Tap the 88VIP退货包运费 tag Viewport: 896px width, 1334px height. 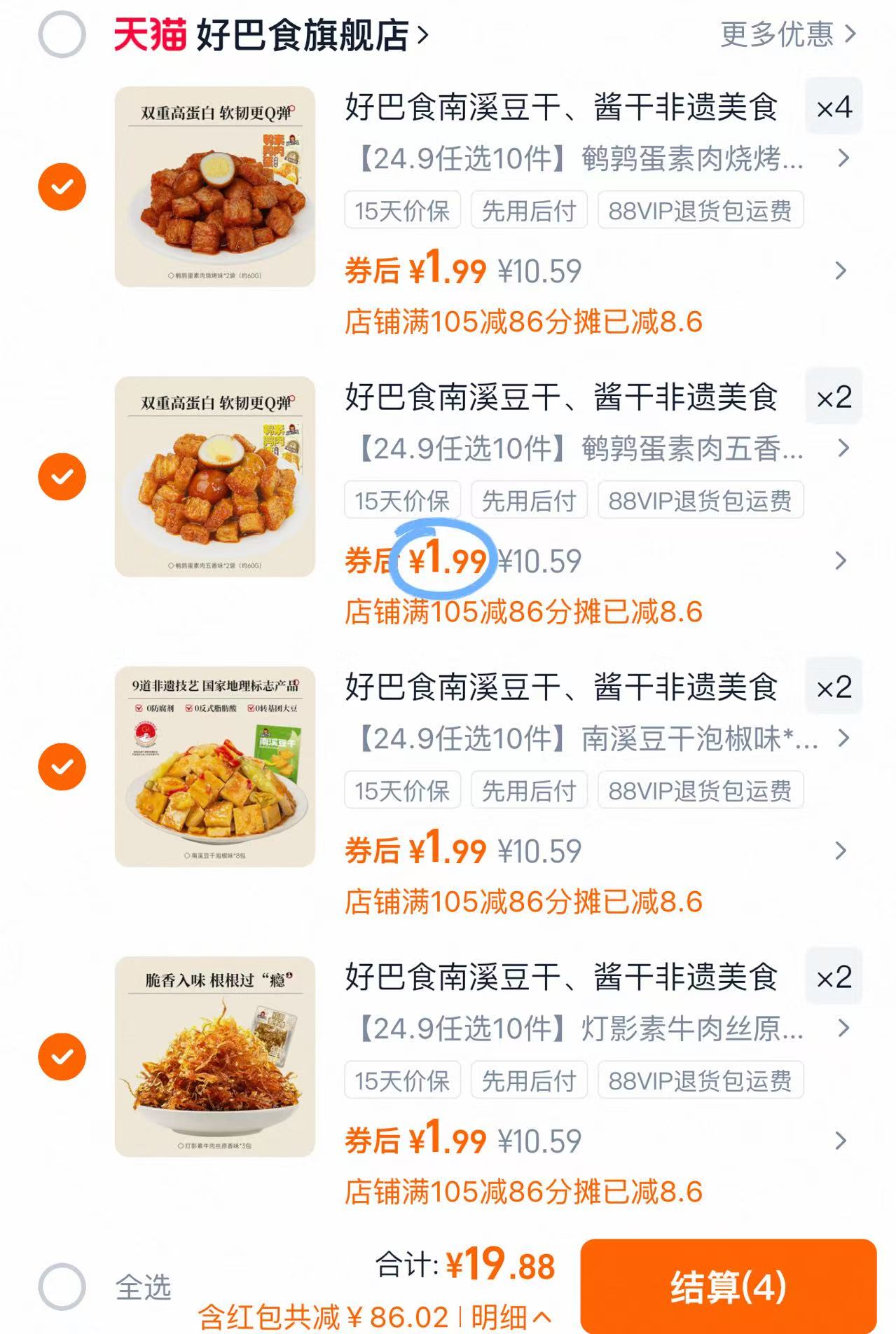pyautogui.click(x=699, y=212)
